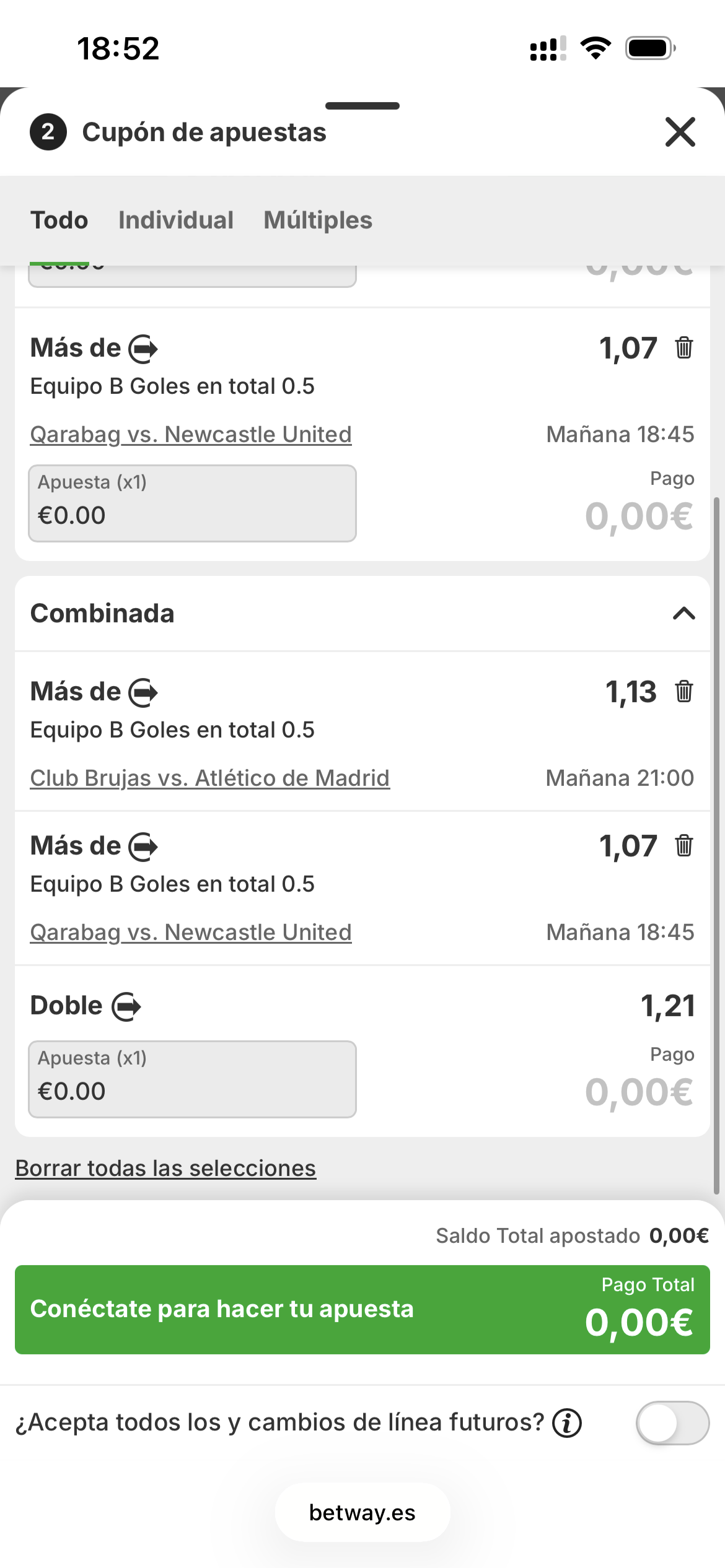Image resolution: width=725 pixels, height=1568 pixels.
Task: Close the Cupón de apuestas sheet
Action: 680,132
